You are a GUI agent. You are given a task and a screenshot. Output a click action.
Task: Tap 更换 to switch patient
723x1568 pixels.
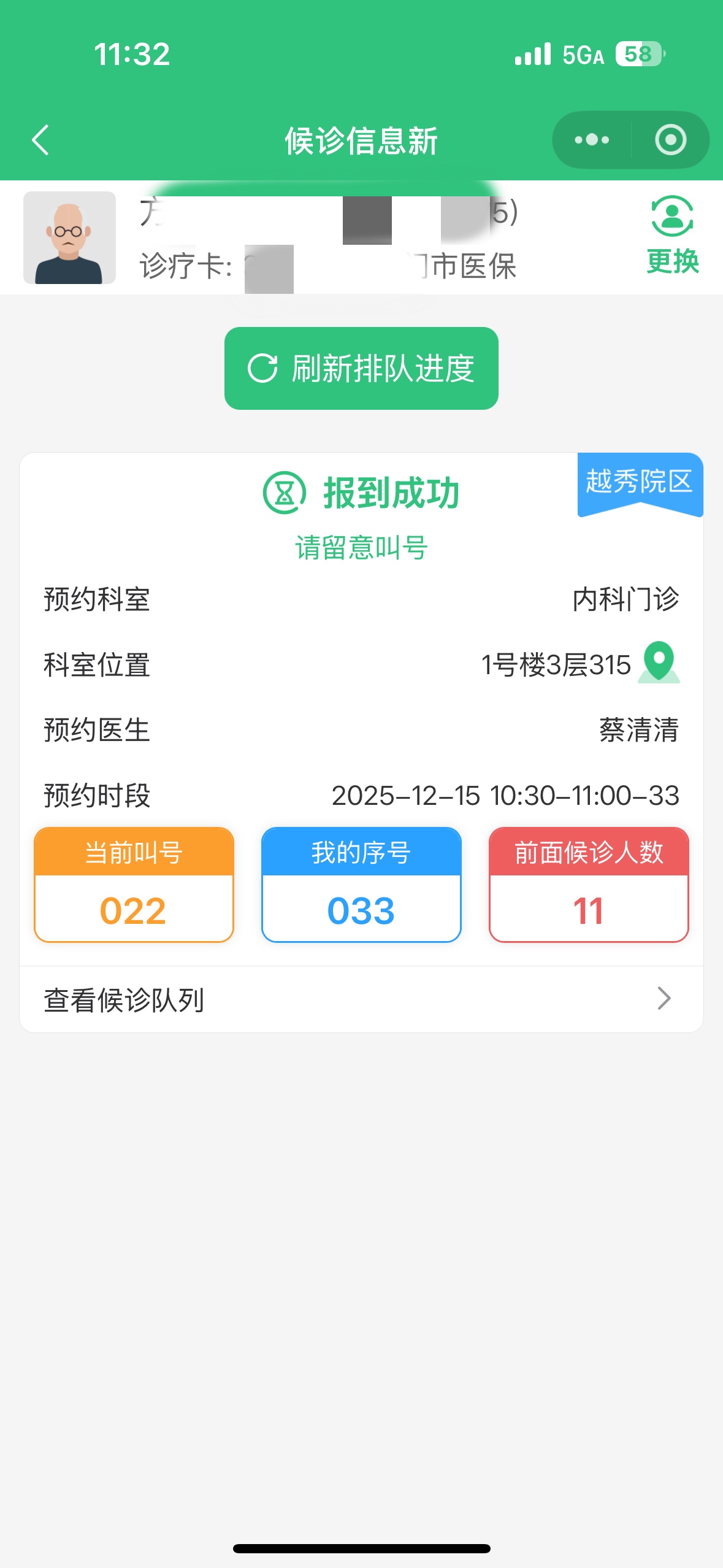point(672,235)
